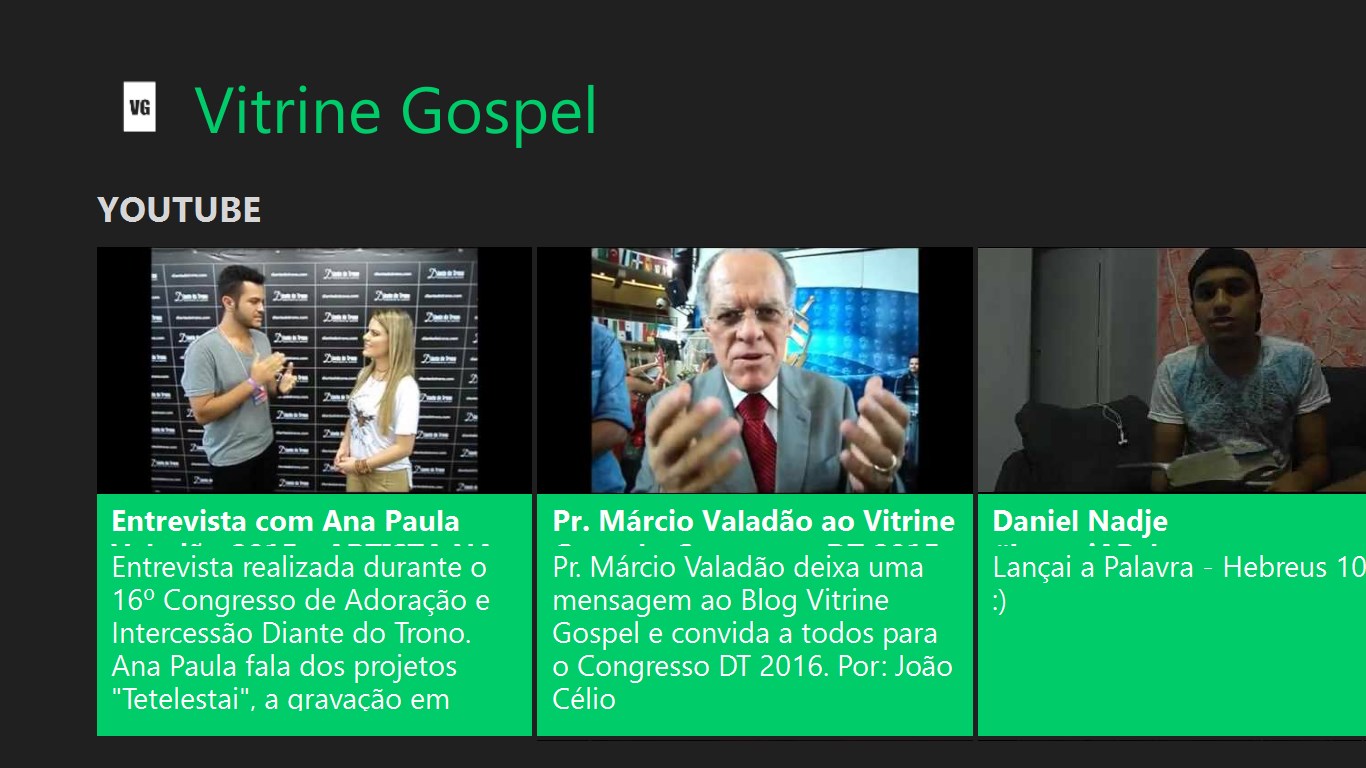Open the Pr. Márcio Valadão video card

point(754,490)
